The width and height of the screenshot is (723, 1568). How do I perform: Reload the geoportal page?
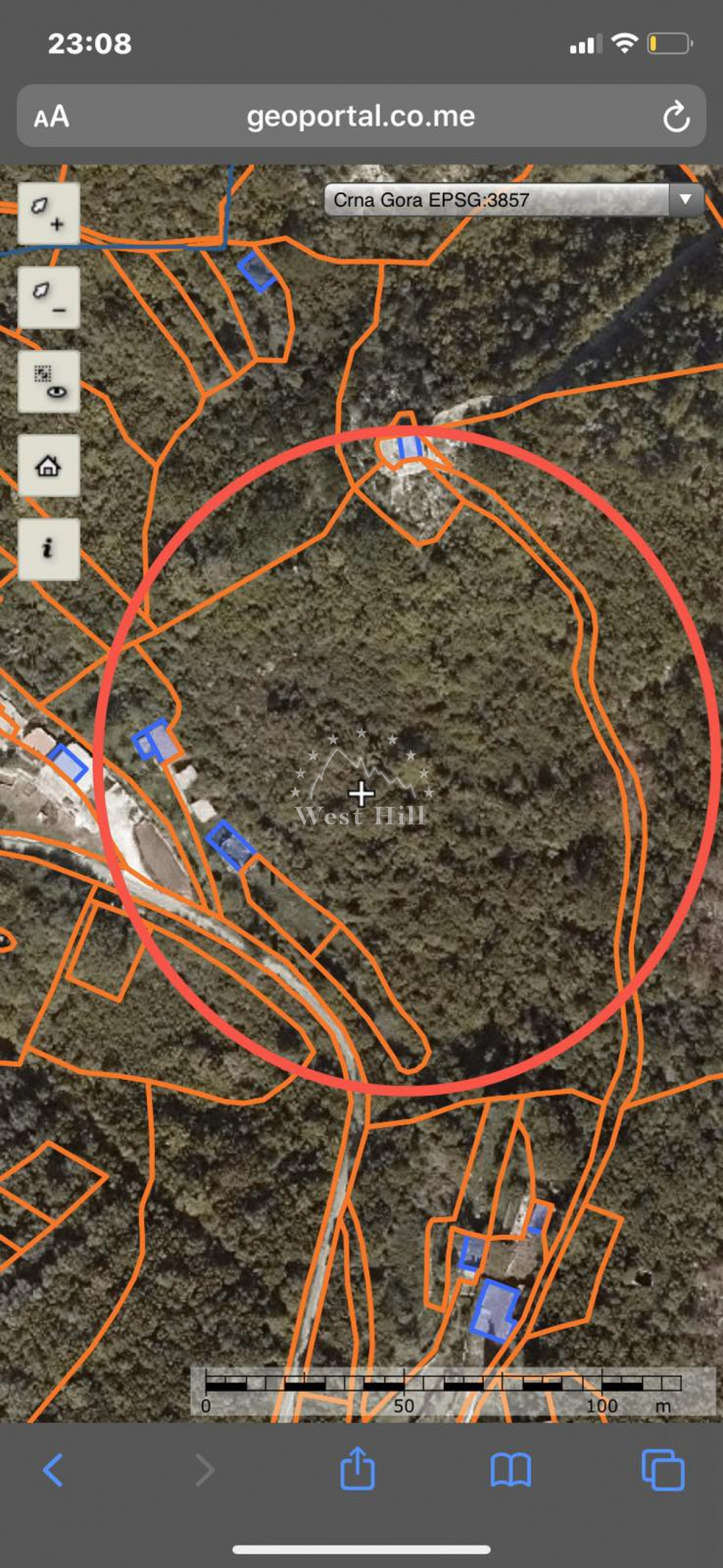[x=675, y=117]
